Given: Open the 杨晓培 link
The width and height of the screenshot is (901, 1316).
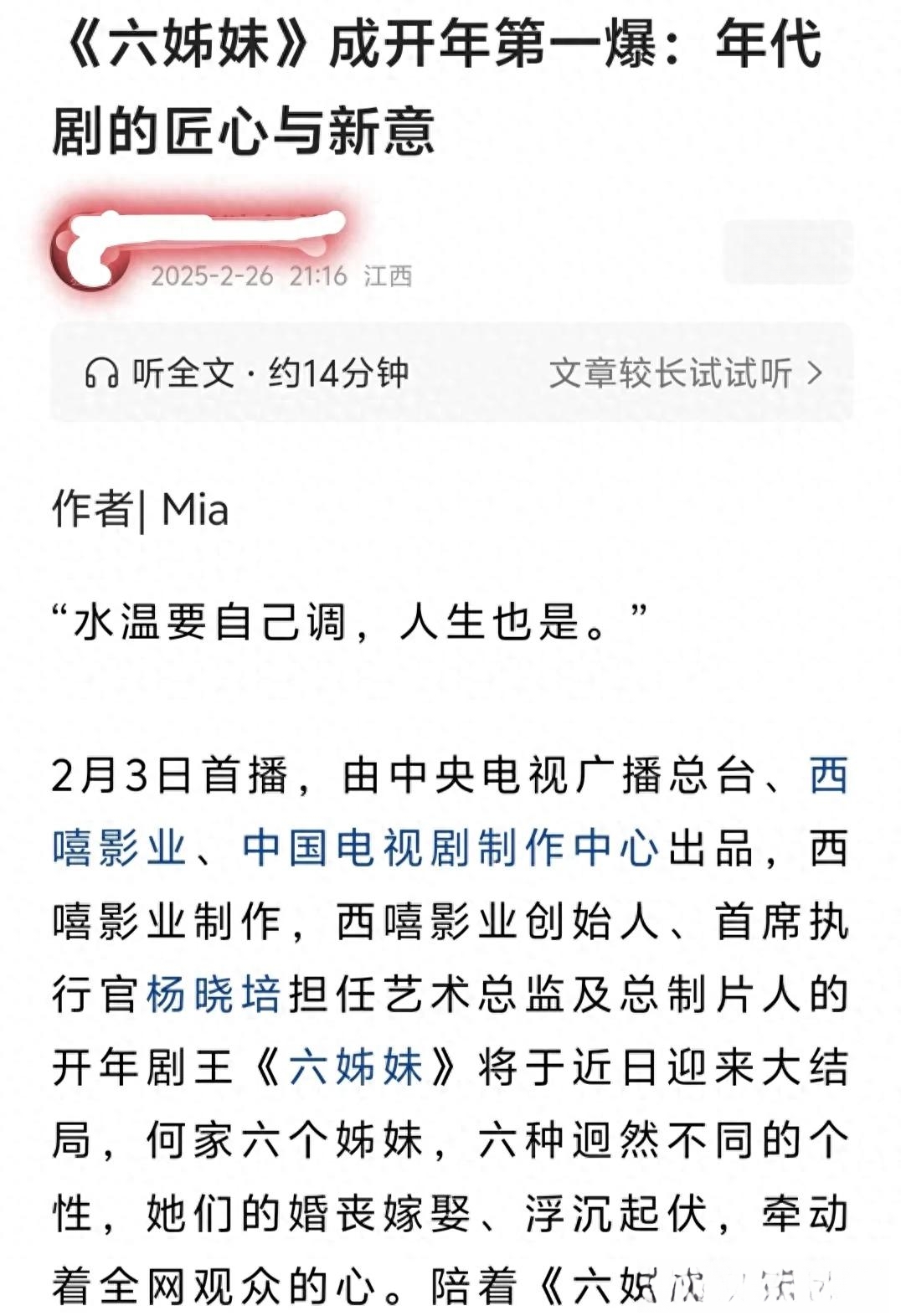Looking at the screenshot, I should click(214, 995).
